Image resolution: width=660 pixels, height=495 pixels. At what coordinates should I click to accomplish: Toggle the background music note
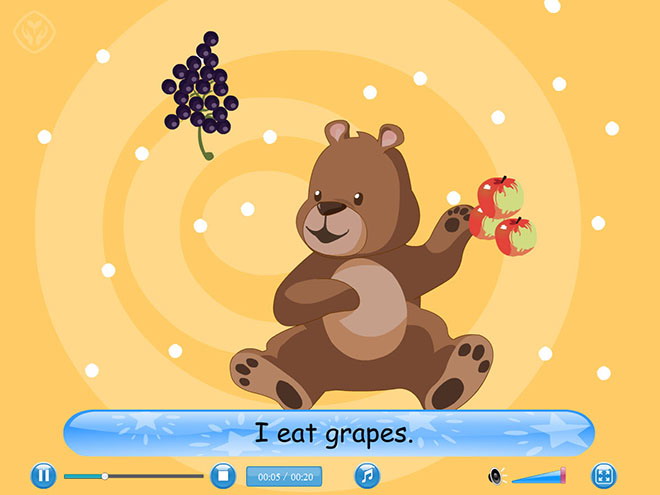pos(367,475)
